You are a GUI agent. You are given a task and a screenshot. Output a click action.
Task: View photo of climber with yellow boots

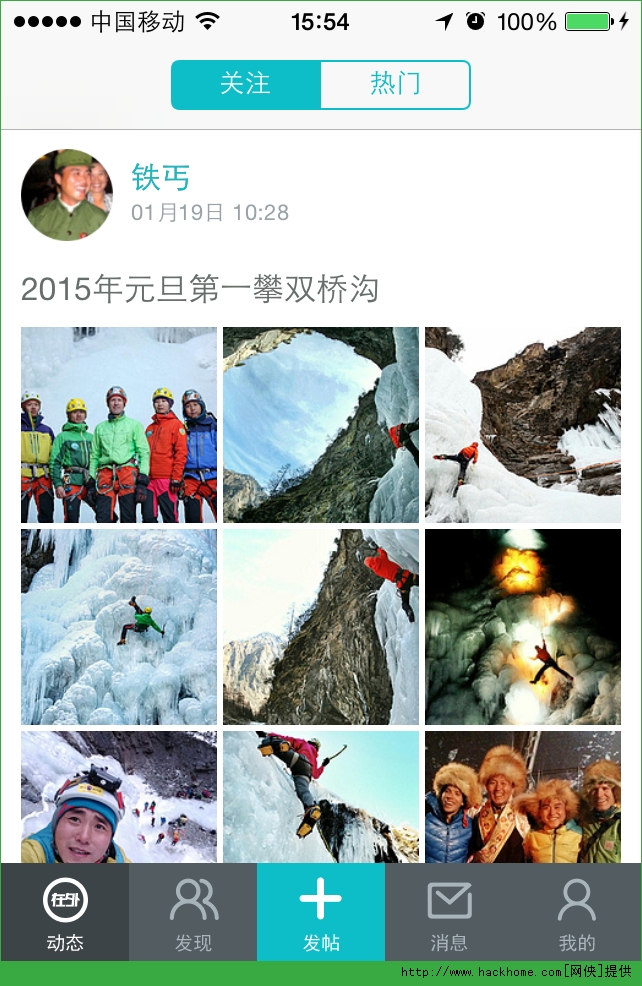(x=321, y=797)
